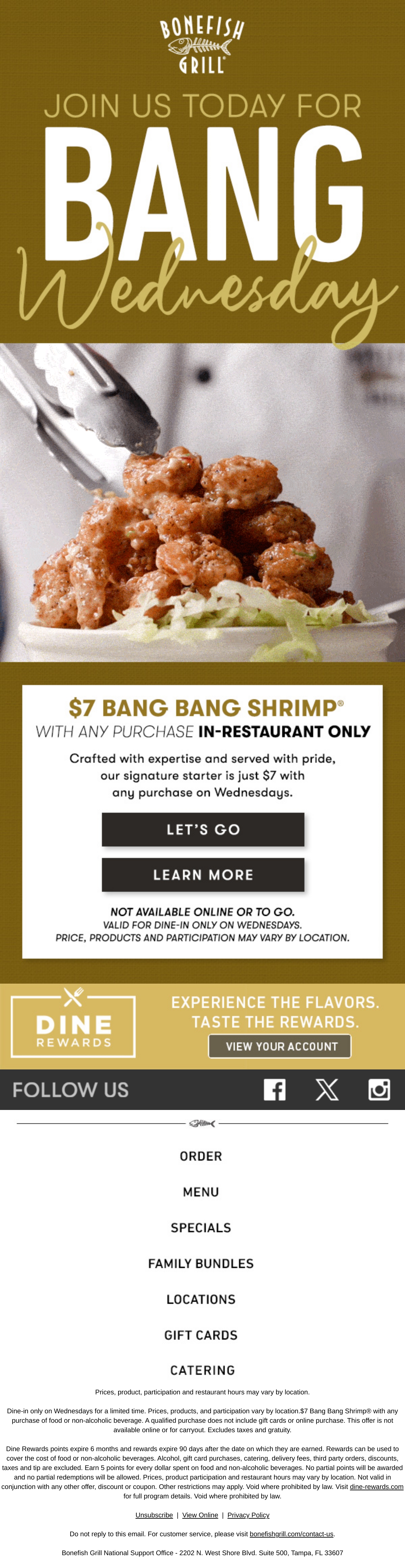Select the CATERING link

202,1370
